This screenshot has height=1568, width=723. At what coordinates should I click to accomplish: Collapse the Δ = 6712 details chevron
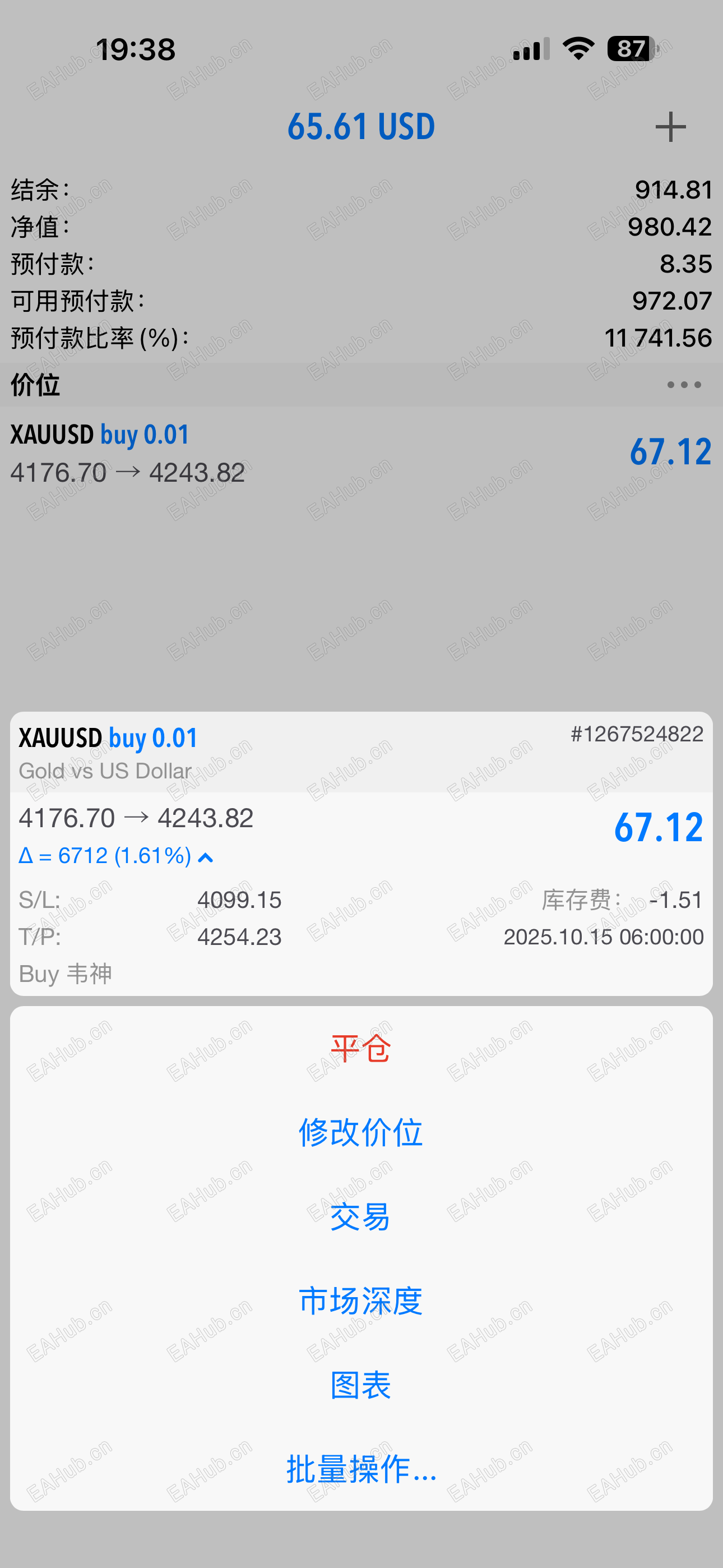(x=206, y=857)
